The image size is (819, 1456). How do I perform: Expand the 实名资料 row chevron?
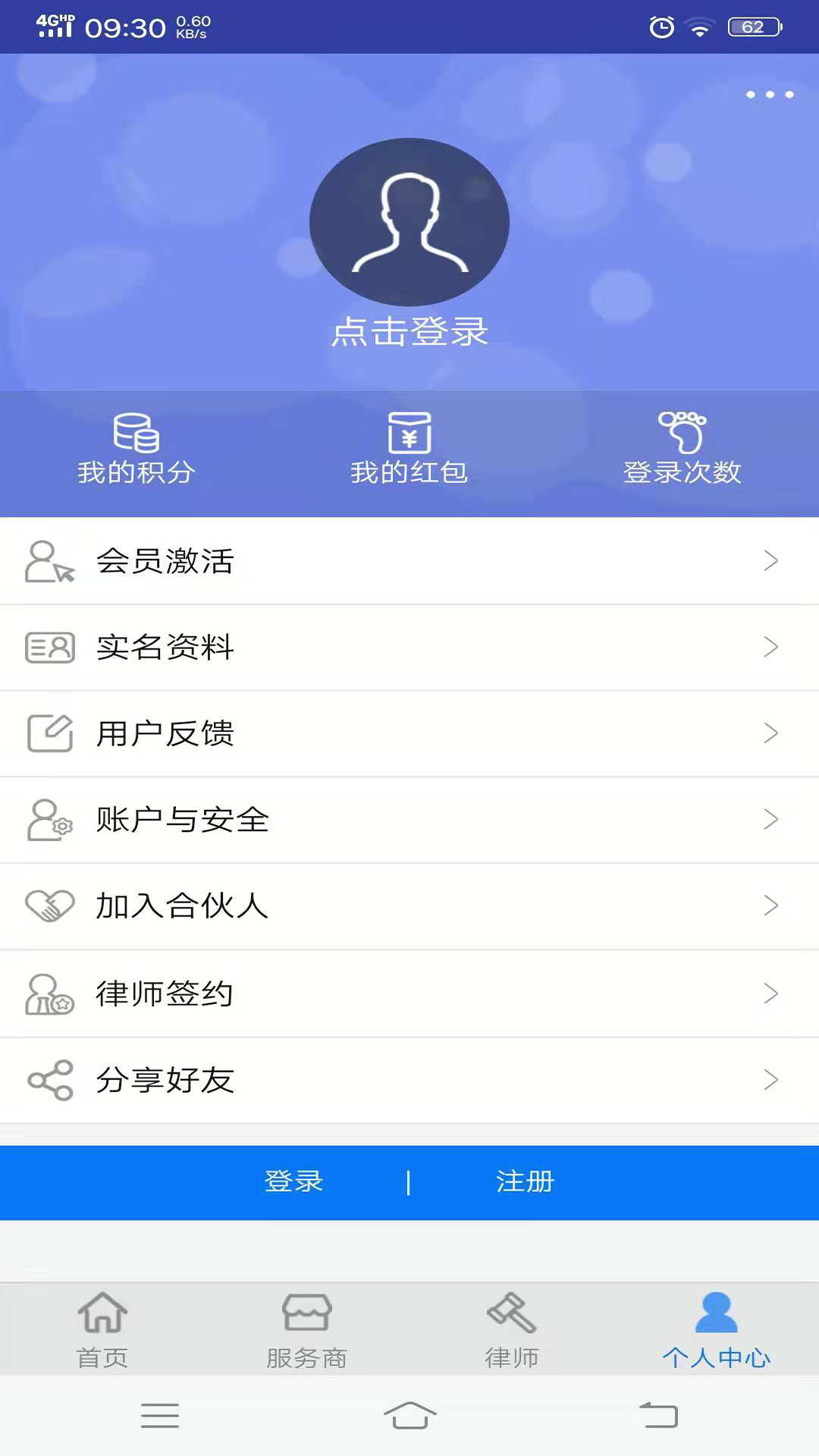point(772,647)
